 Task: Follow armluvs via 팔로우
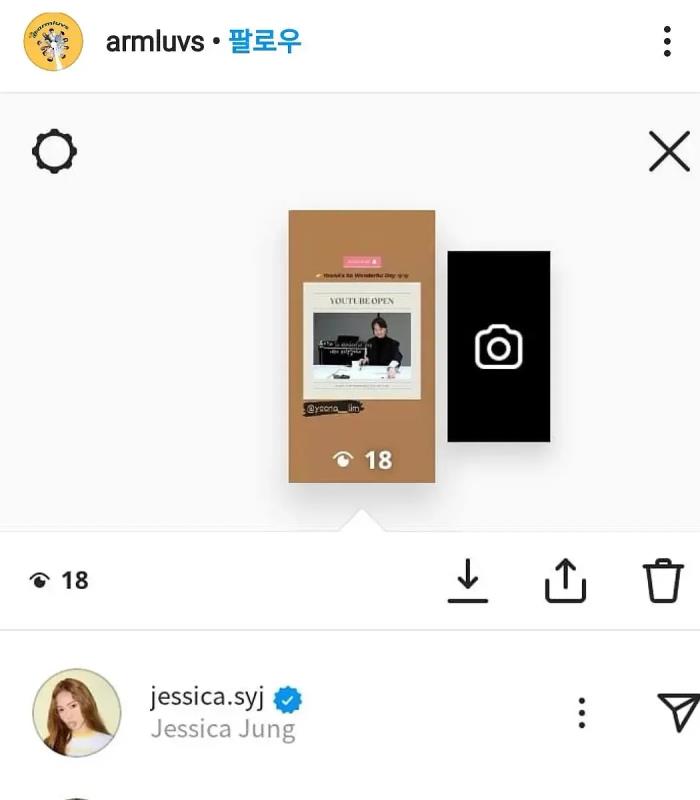click(x=265, y=42)
